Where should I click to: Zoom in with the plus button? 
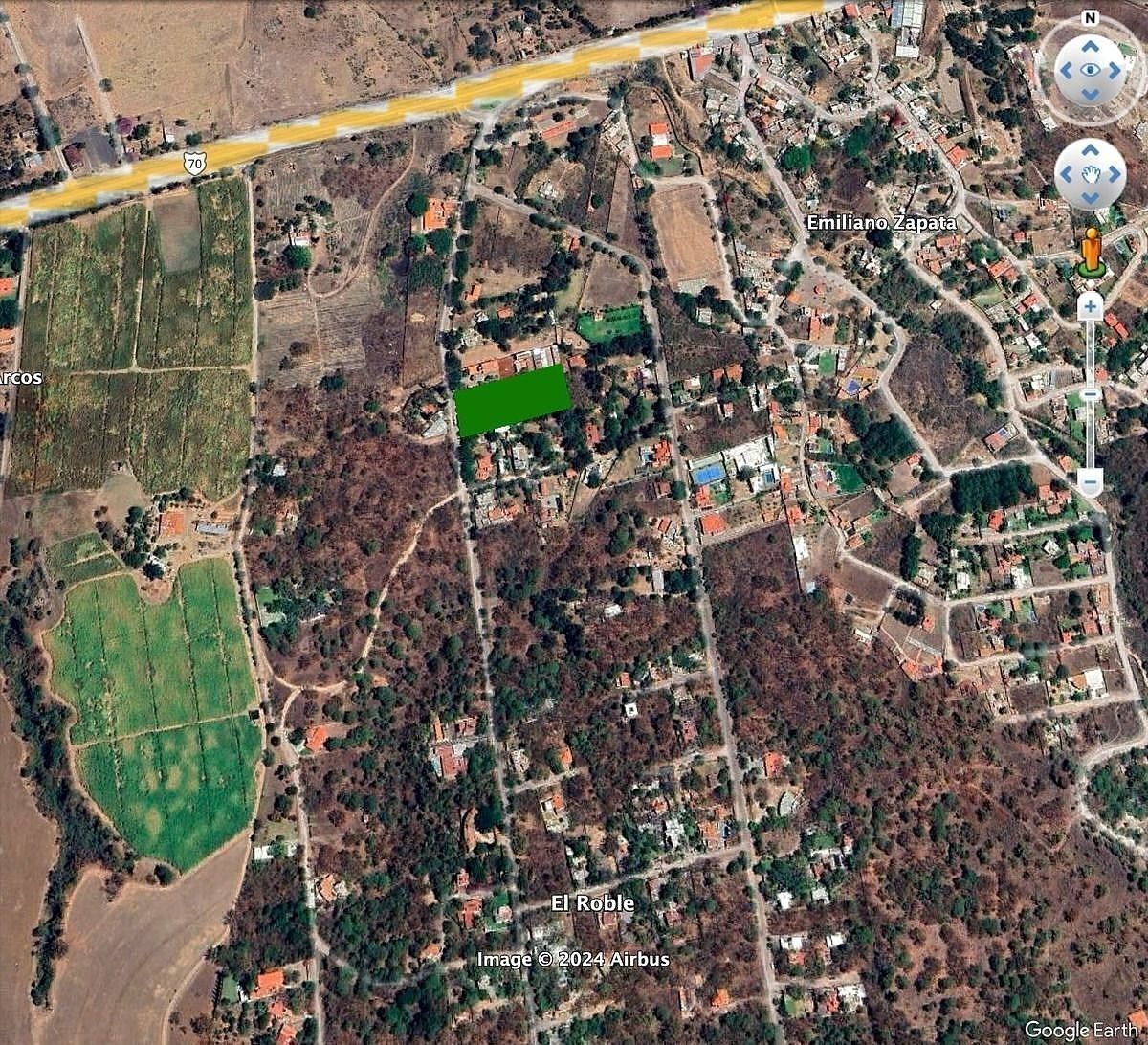click(1090, 306)
